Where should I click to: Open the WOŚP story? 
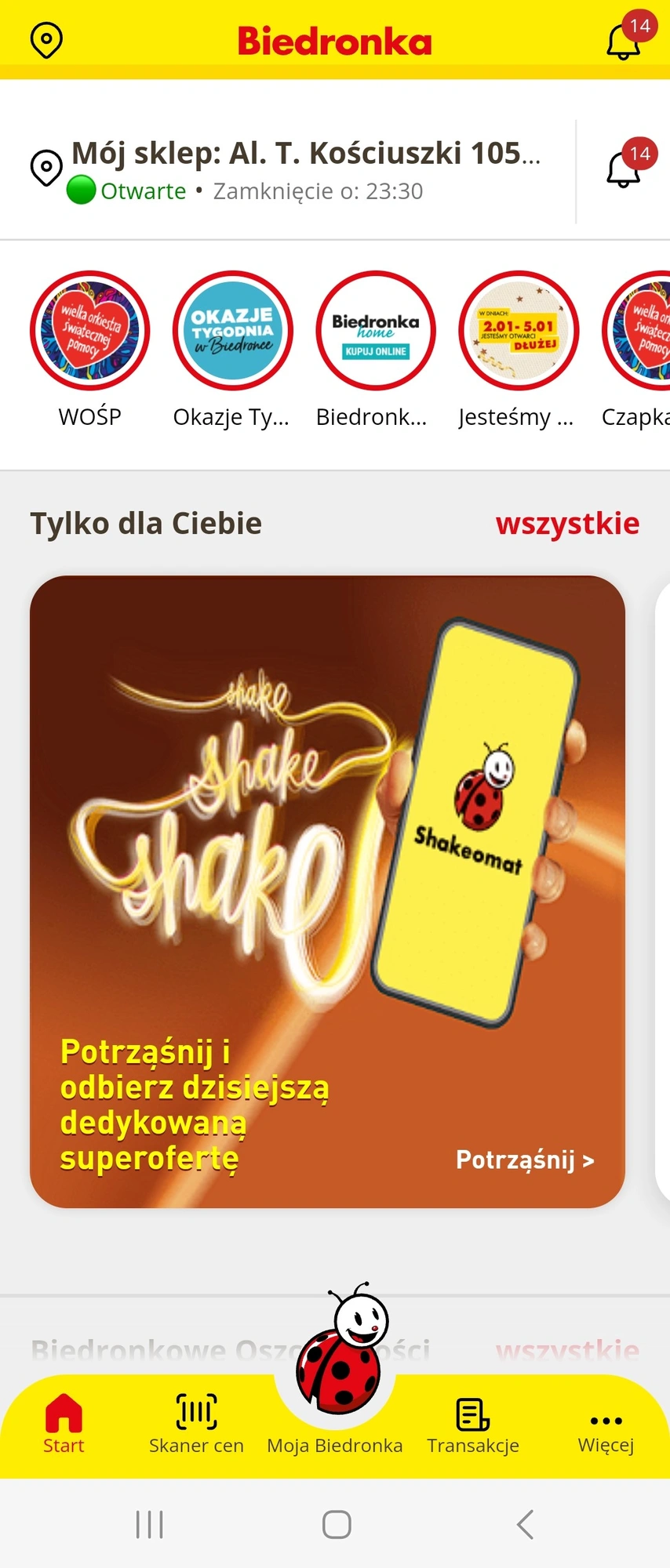click(90, 331)
